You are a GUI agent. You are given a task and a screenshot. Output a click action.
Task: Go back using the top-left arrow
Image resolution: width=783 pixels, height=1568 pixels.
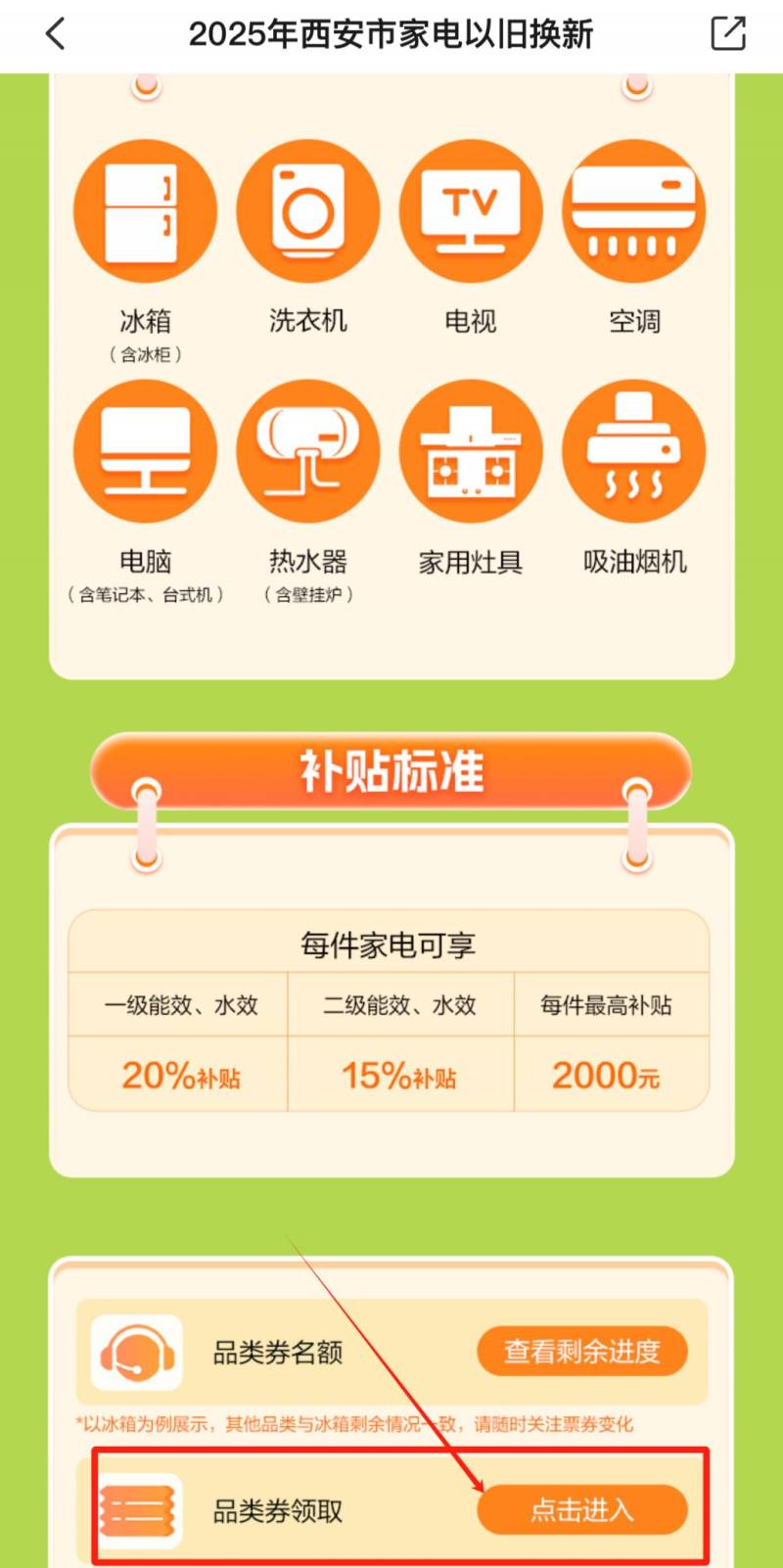[56, 34]
